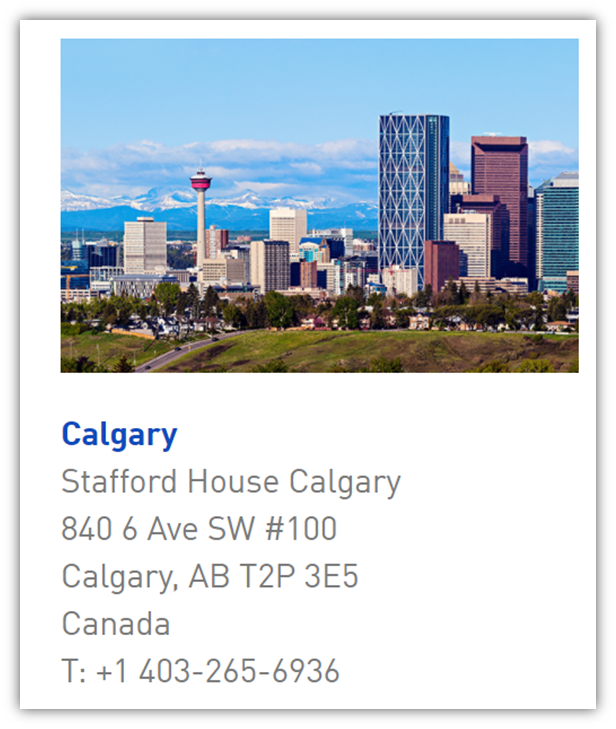Open the Calgary location link
616x729 pixels.
(x=119, y=435)
